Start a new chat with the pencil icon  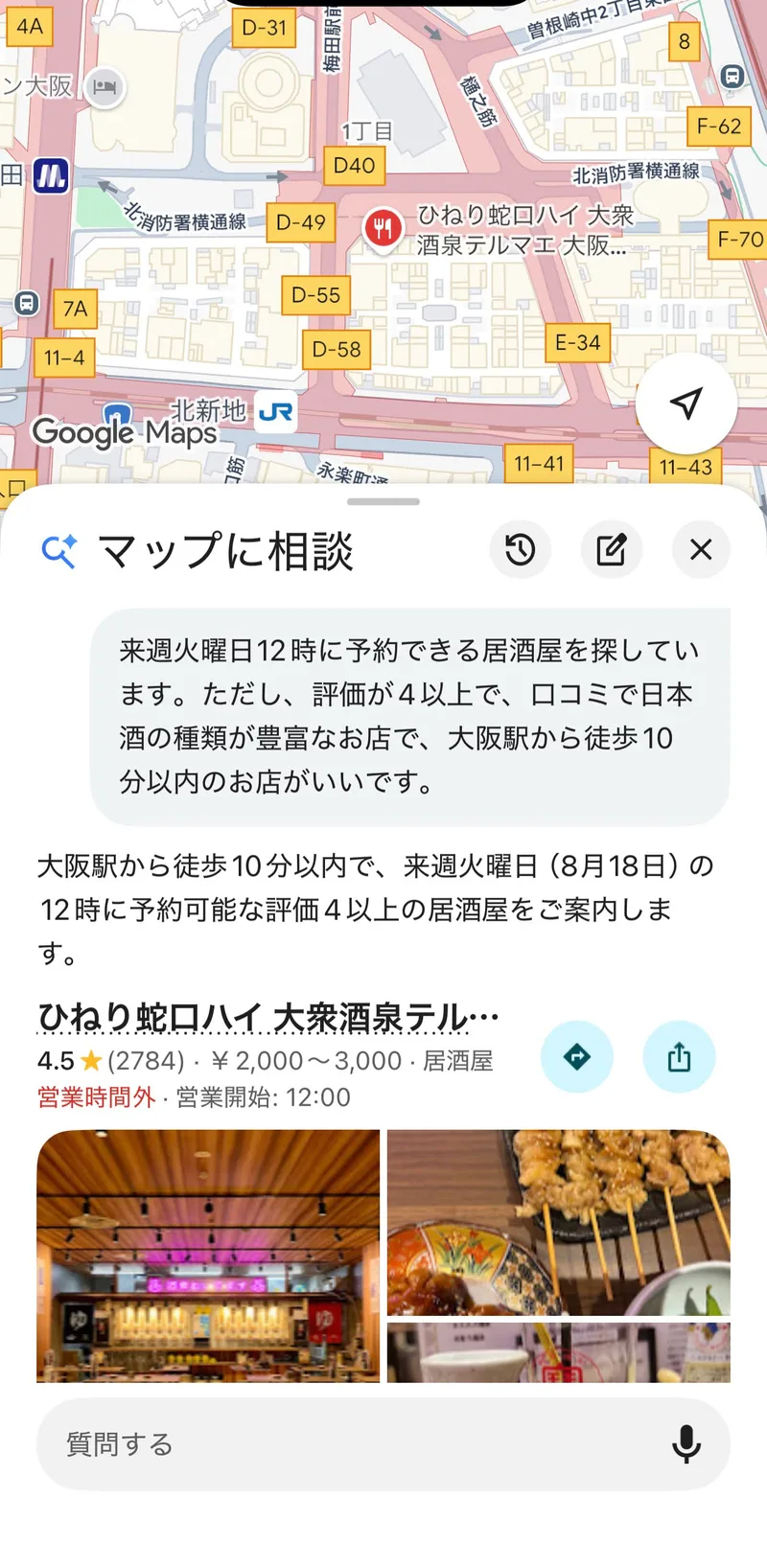pos(612,549)
